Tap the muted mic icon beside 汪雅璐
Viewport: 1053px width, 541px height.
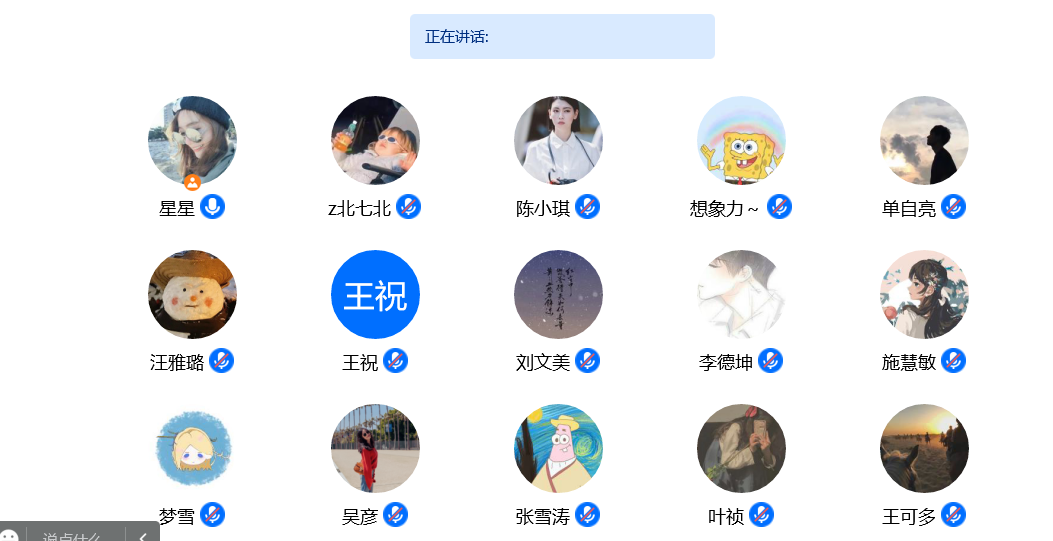pos(221,361)
